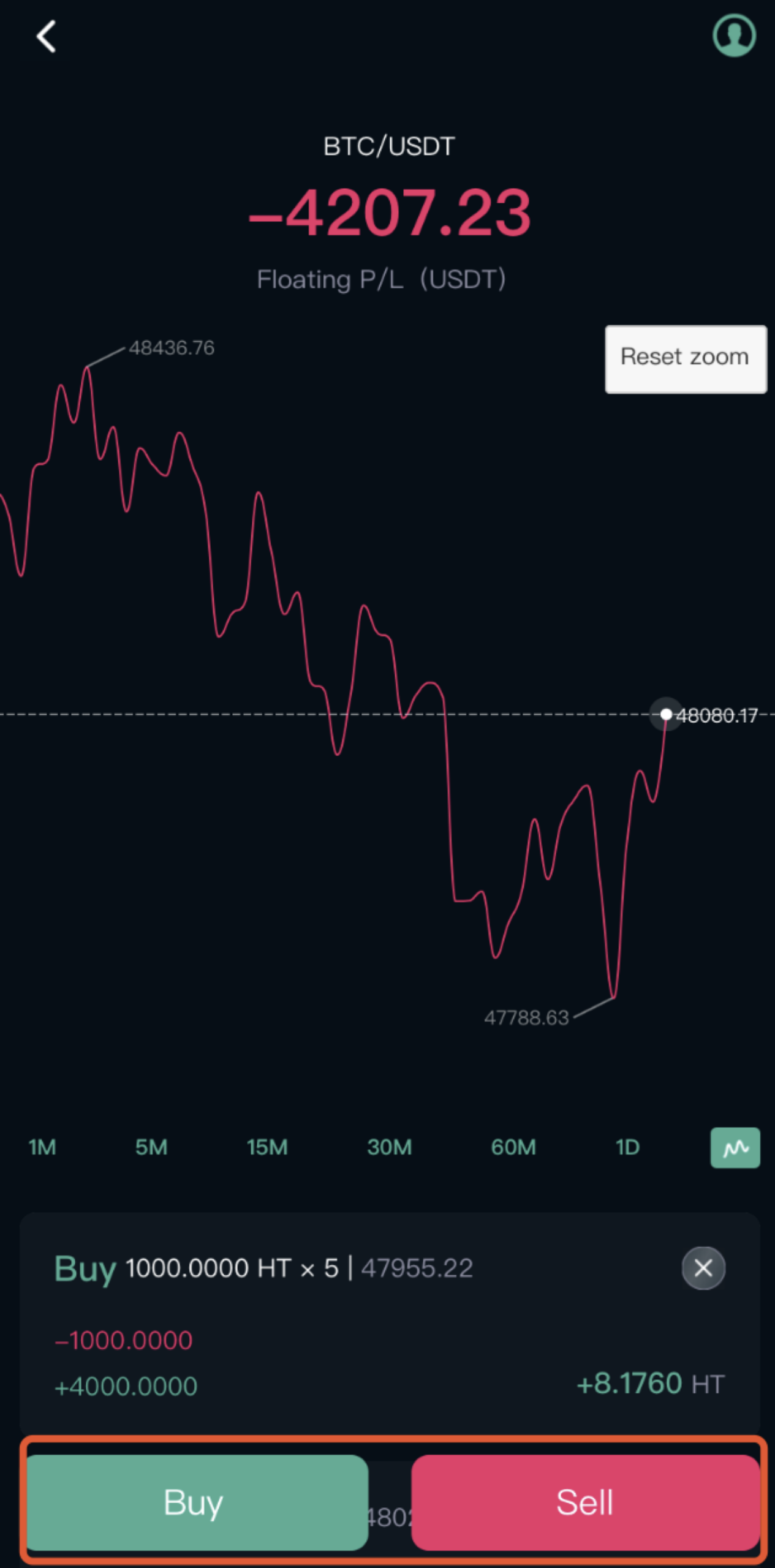Tap the line chart mode icon

pos(735,1147)
